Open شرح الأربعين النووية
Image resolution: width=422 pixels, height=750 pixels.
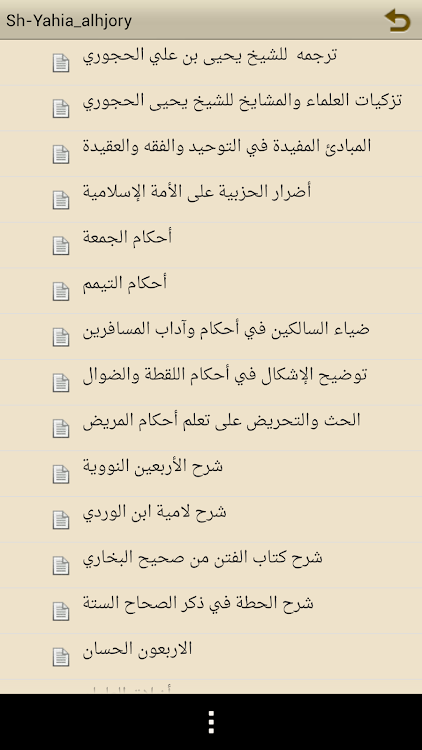click(211, 474)
